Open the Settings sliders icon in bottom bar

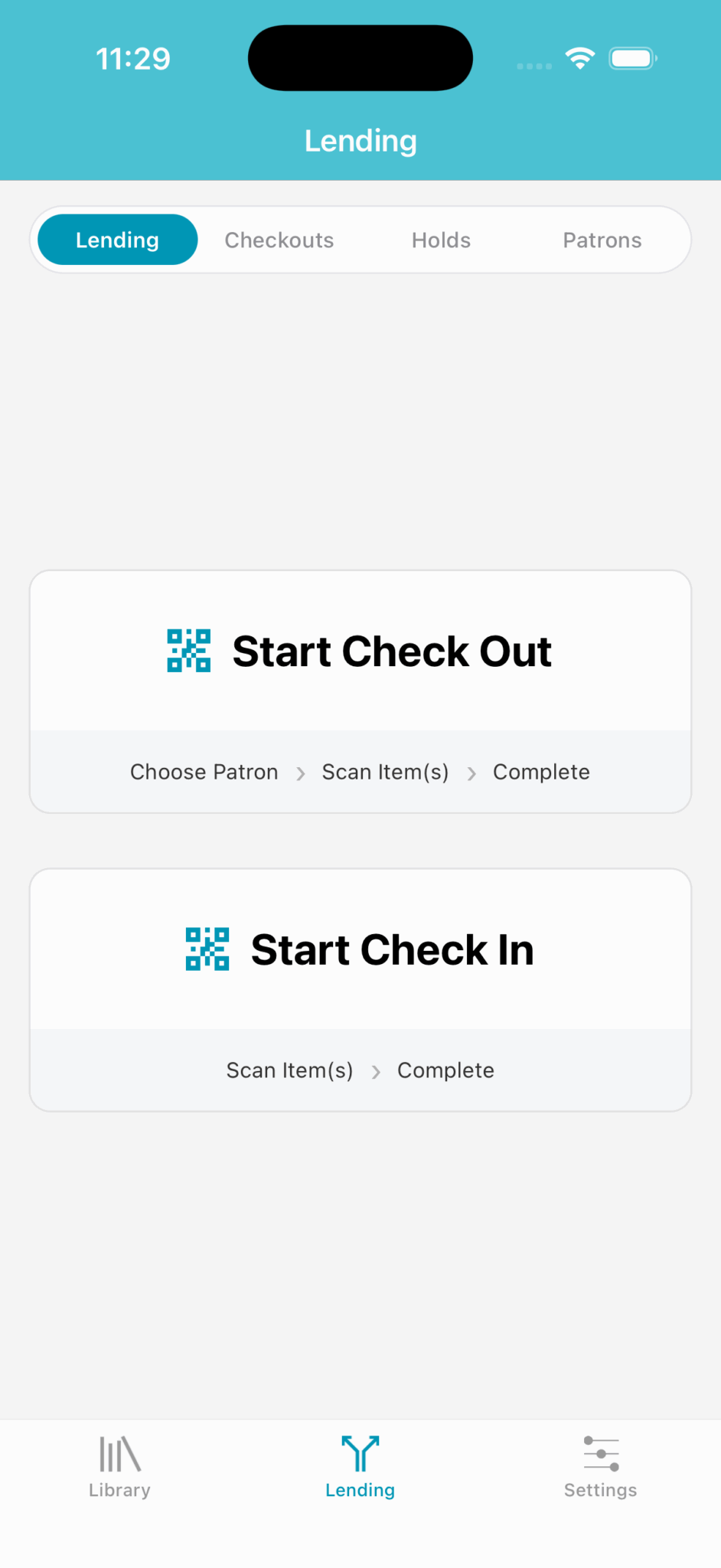[601, 1453]
